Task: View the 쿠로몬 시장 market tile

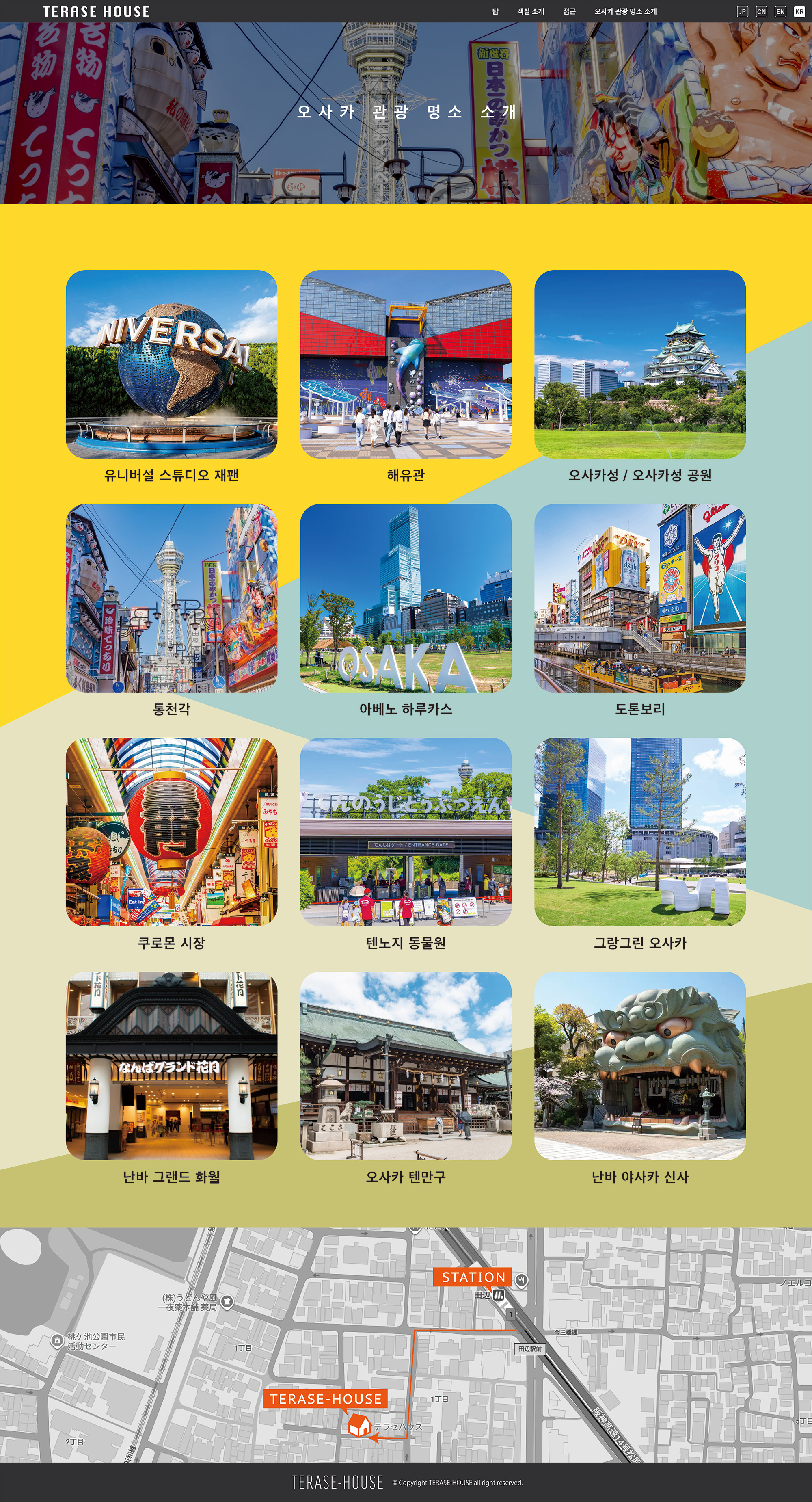Action: (x=171, y=831)
